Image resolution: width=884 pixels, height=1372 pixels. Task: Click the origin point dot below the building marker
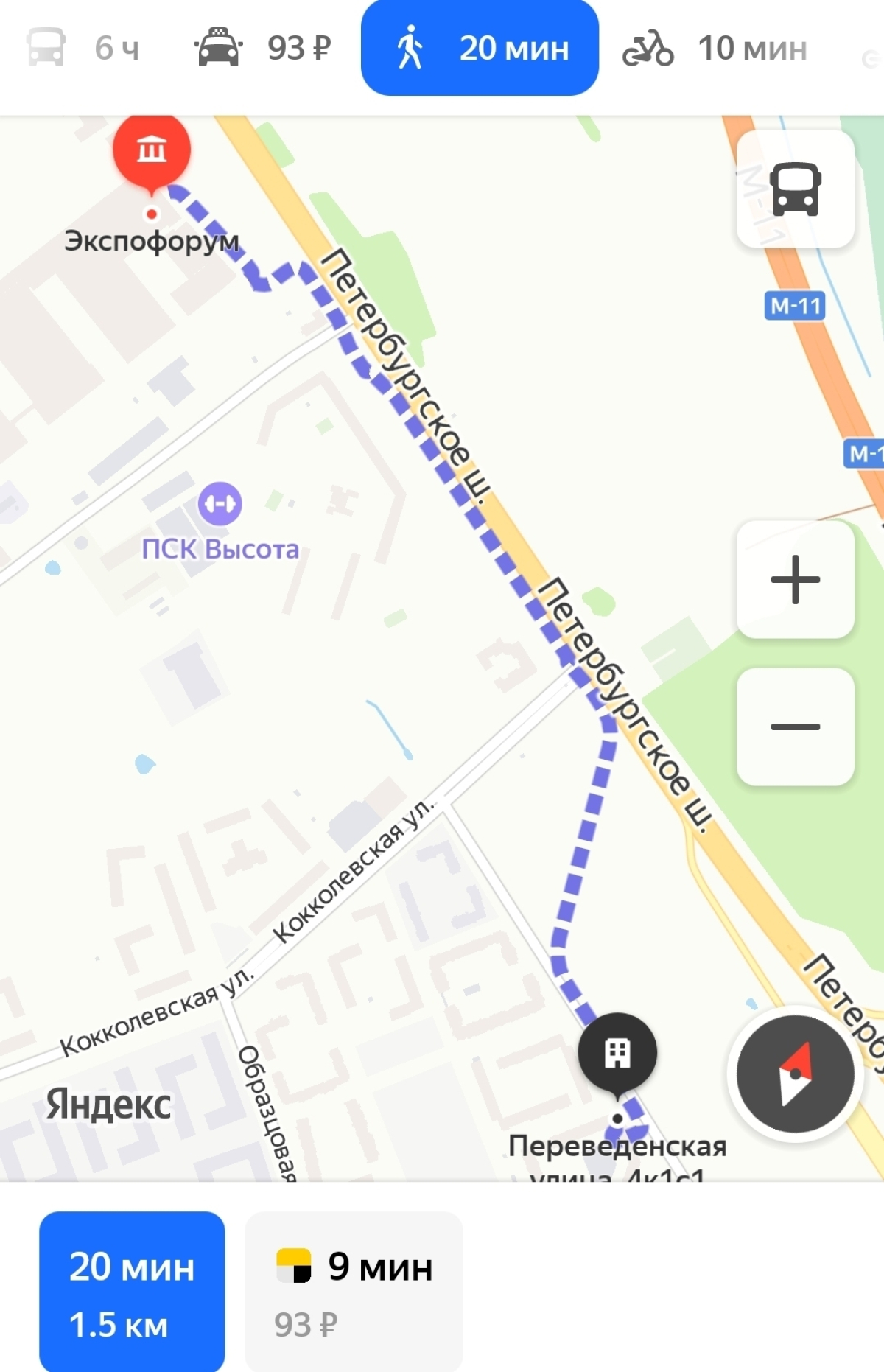619,1117
